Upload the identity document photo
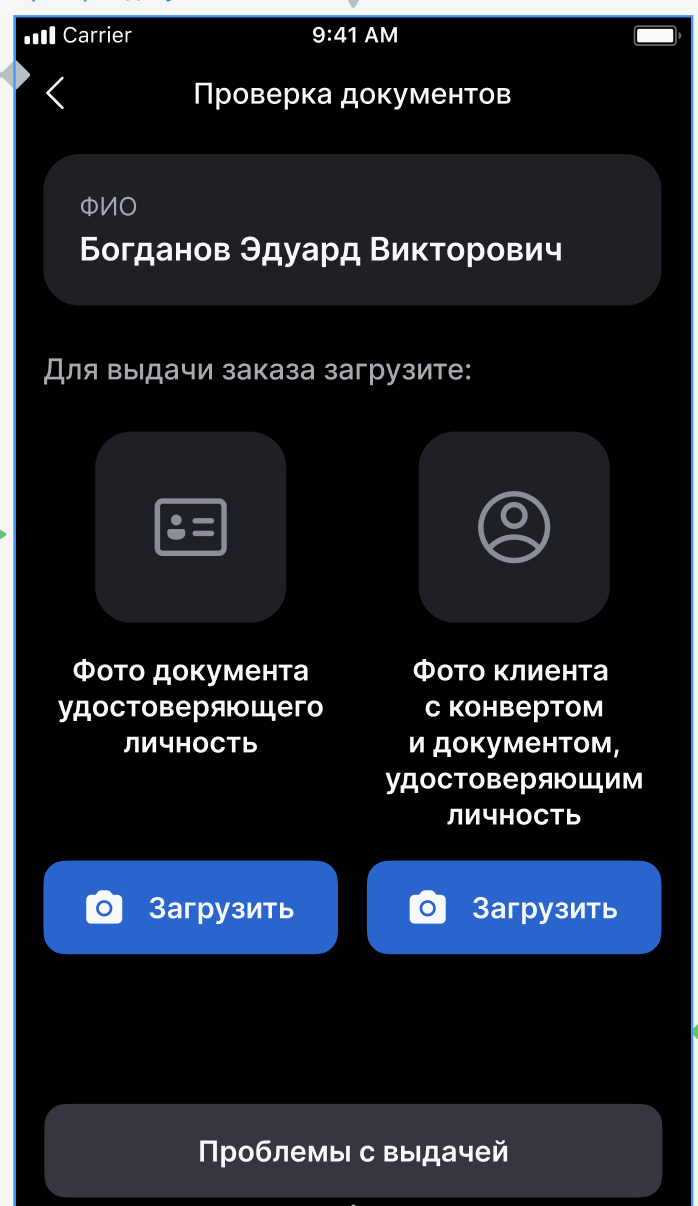The width and height of the screenshot is (698, 1206). (190, 907)
